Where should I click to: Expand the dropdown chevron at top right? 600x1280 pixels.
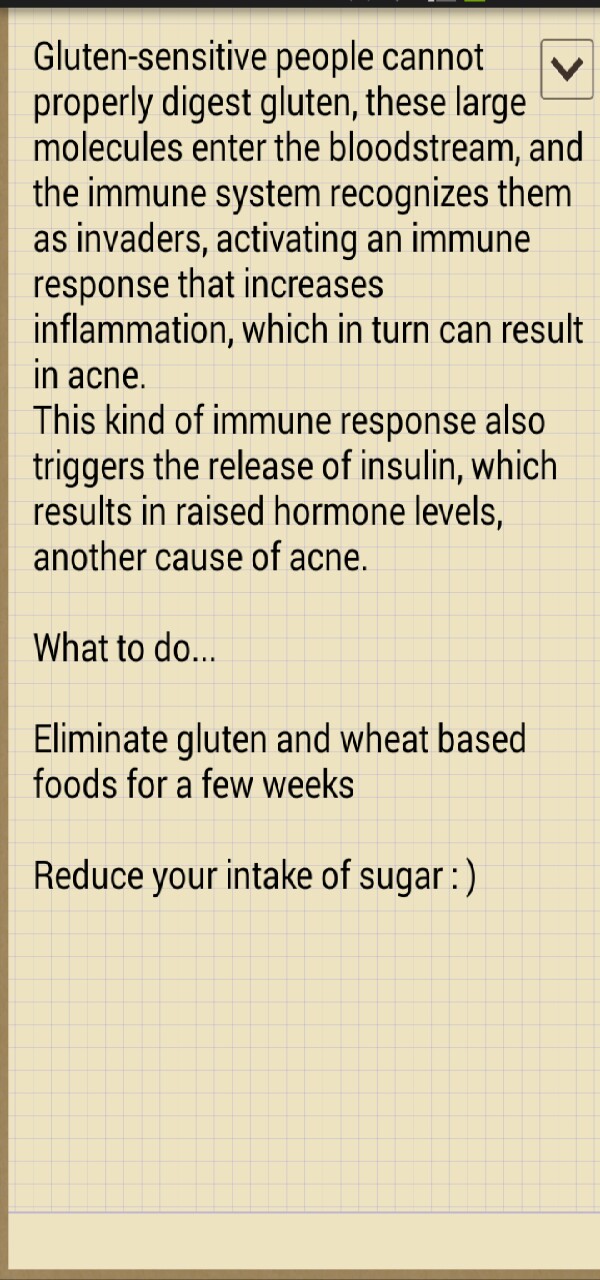tap(567, 69)
